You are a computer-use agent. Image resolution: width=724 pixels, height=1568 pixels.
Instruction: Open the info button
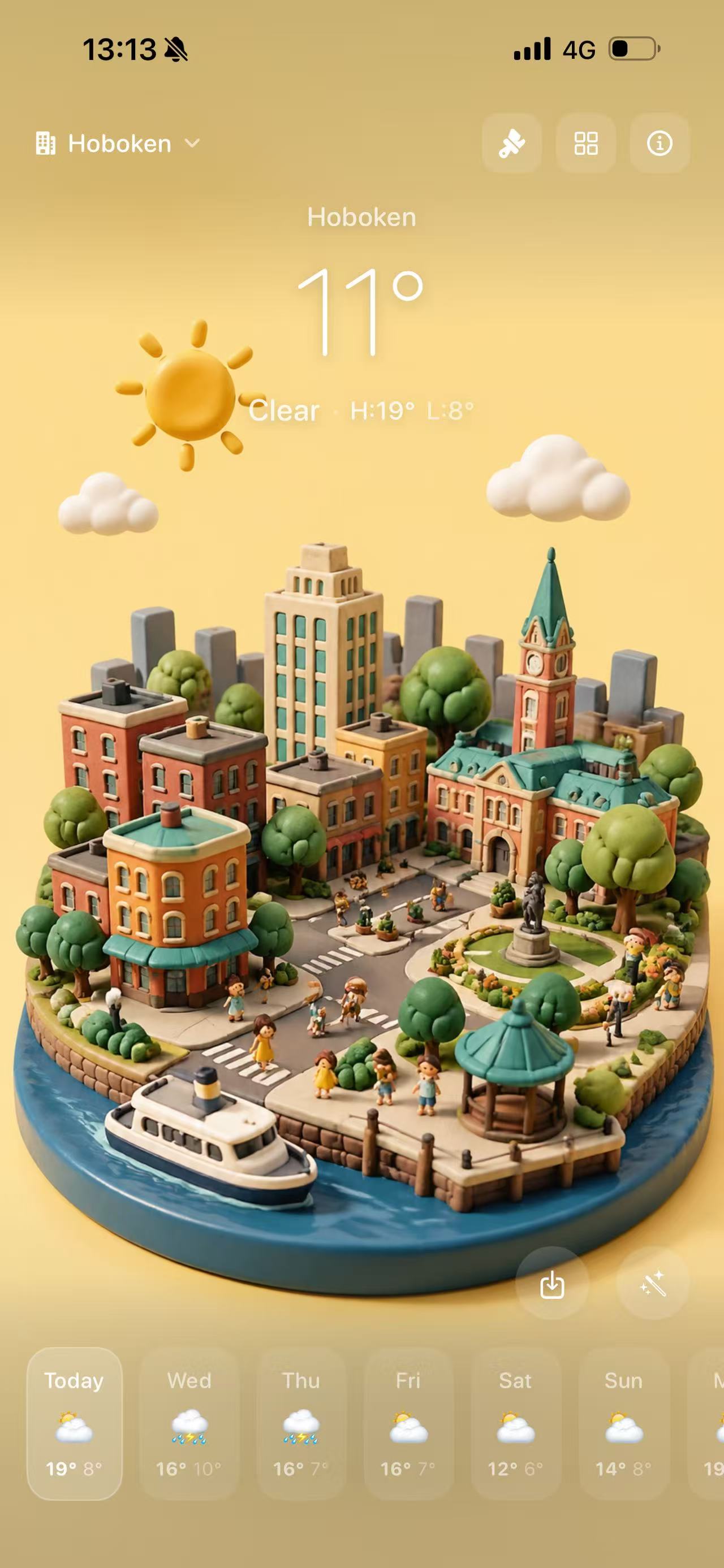click(x=660, y=144)
